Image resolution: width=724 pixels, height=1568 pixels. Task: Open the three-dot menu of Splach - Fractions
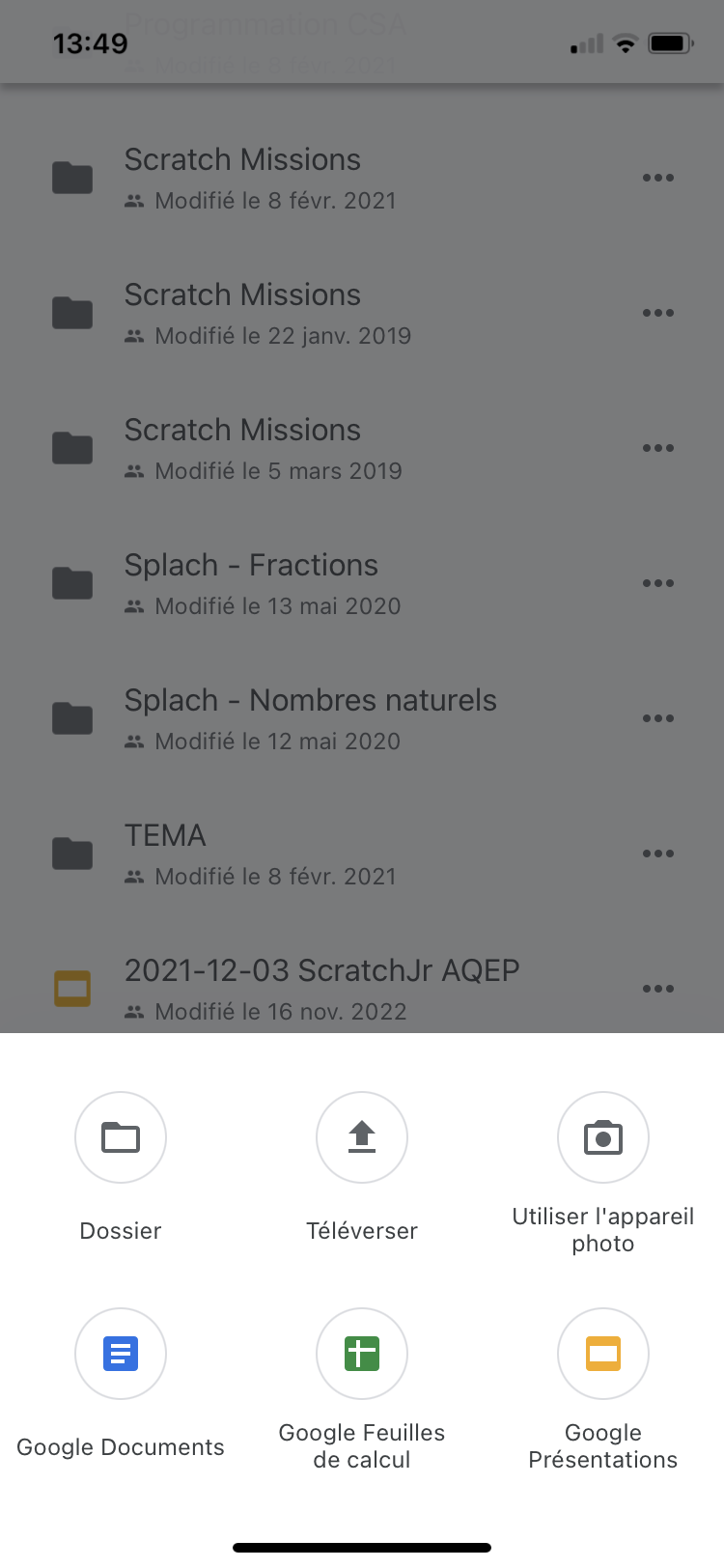click(x=657, y=582)
